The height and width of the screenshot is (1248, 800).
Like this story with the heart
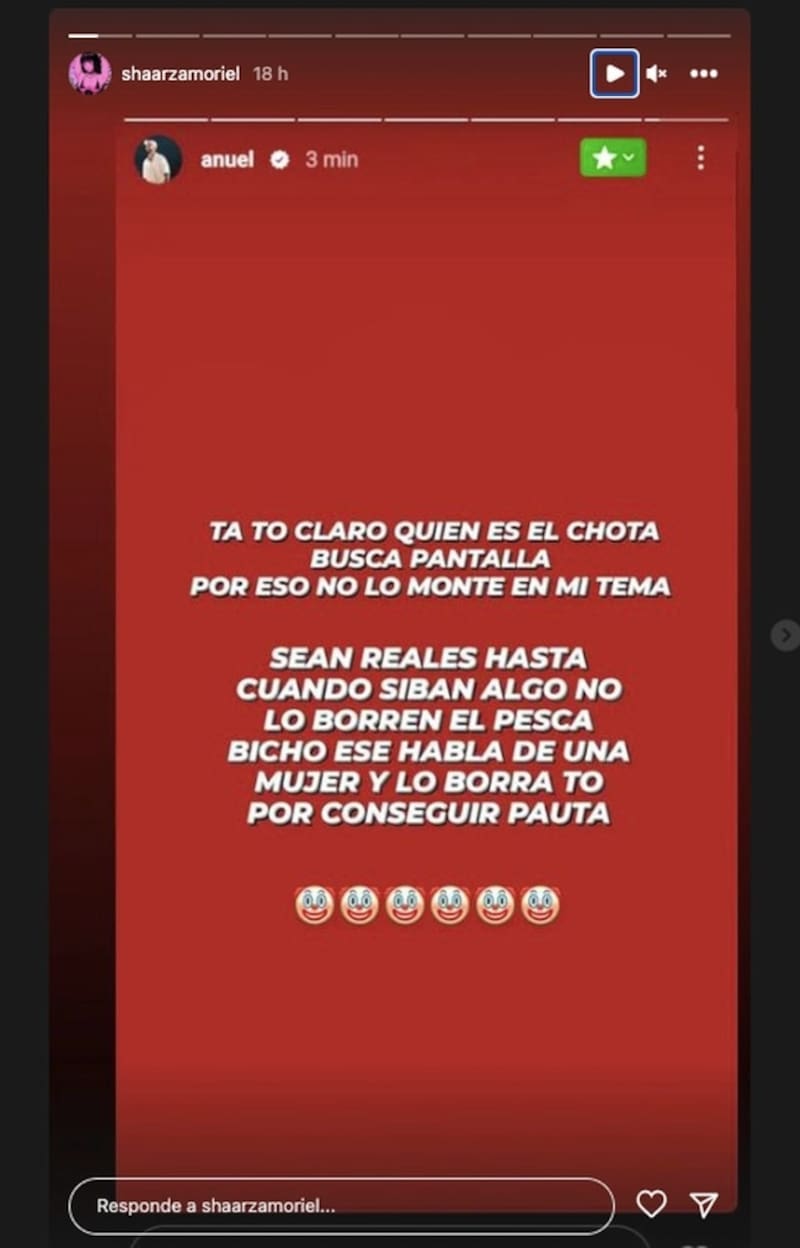pos(651,1204)
